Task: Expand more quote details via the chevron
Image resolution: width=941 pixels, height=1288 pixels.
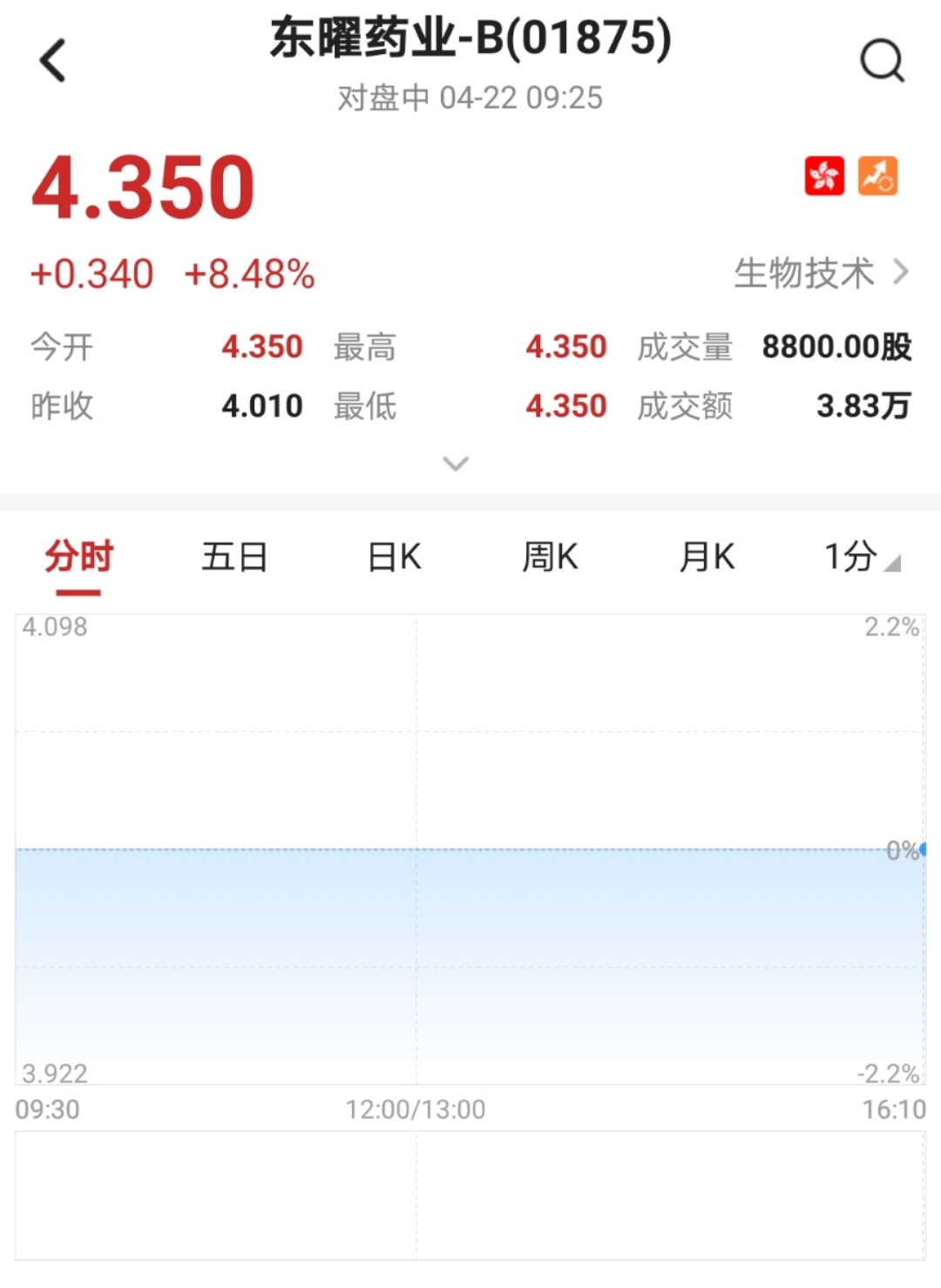Action: tap(456, 464)
